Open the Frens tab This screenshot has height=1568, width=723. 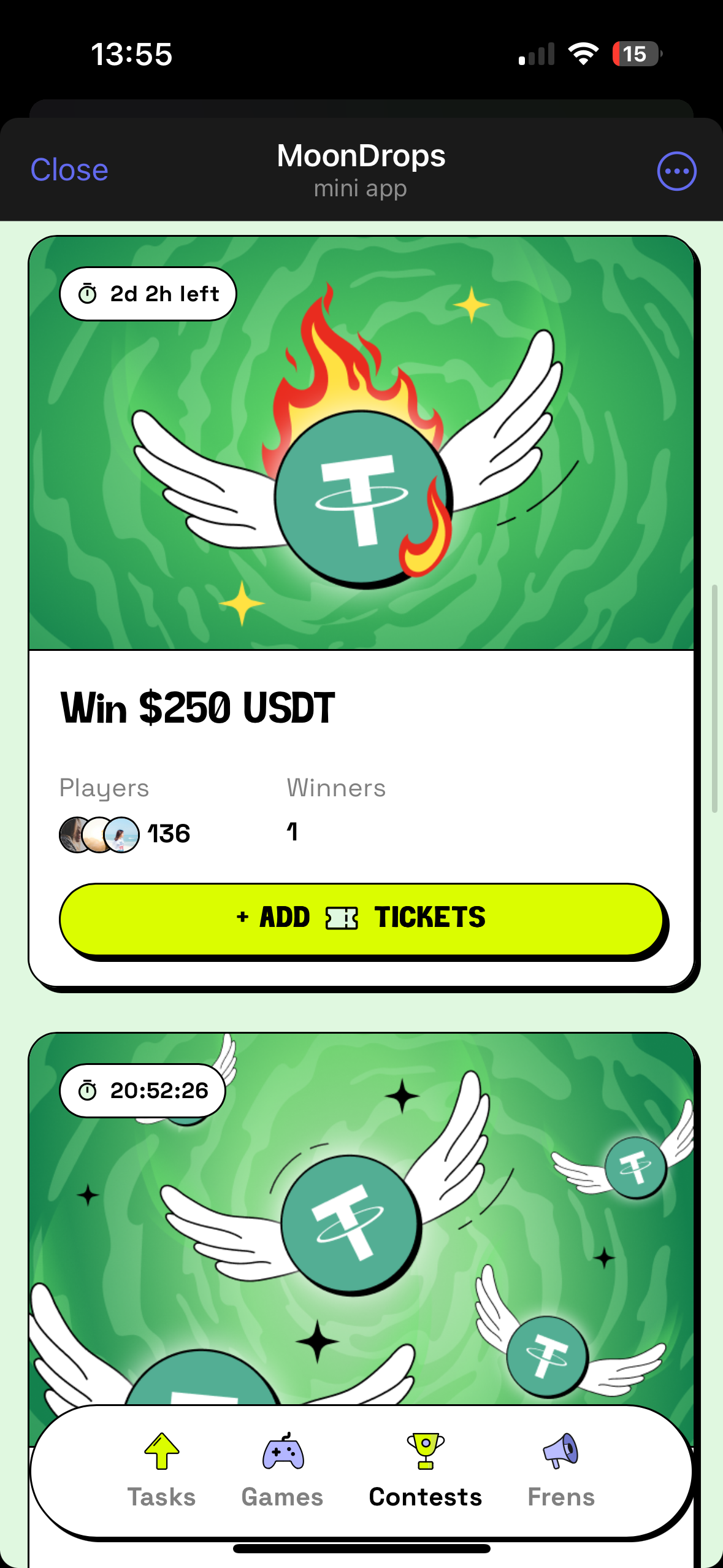(x=560, y=1470)
